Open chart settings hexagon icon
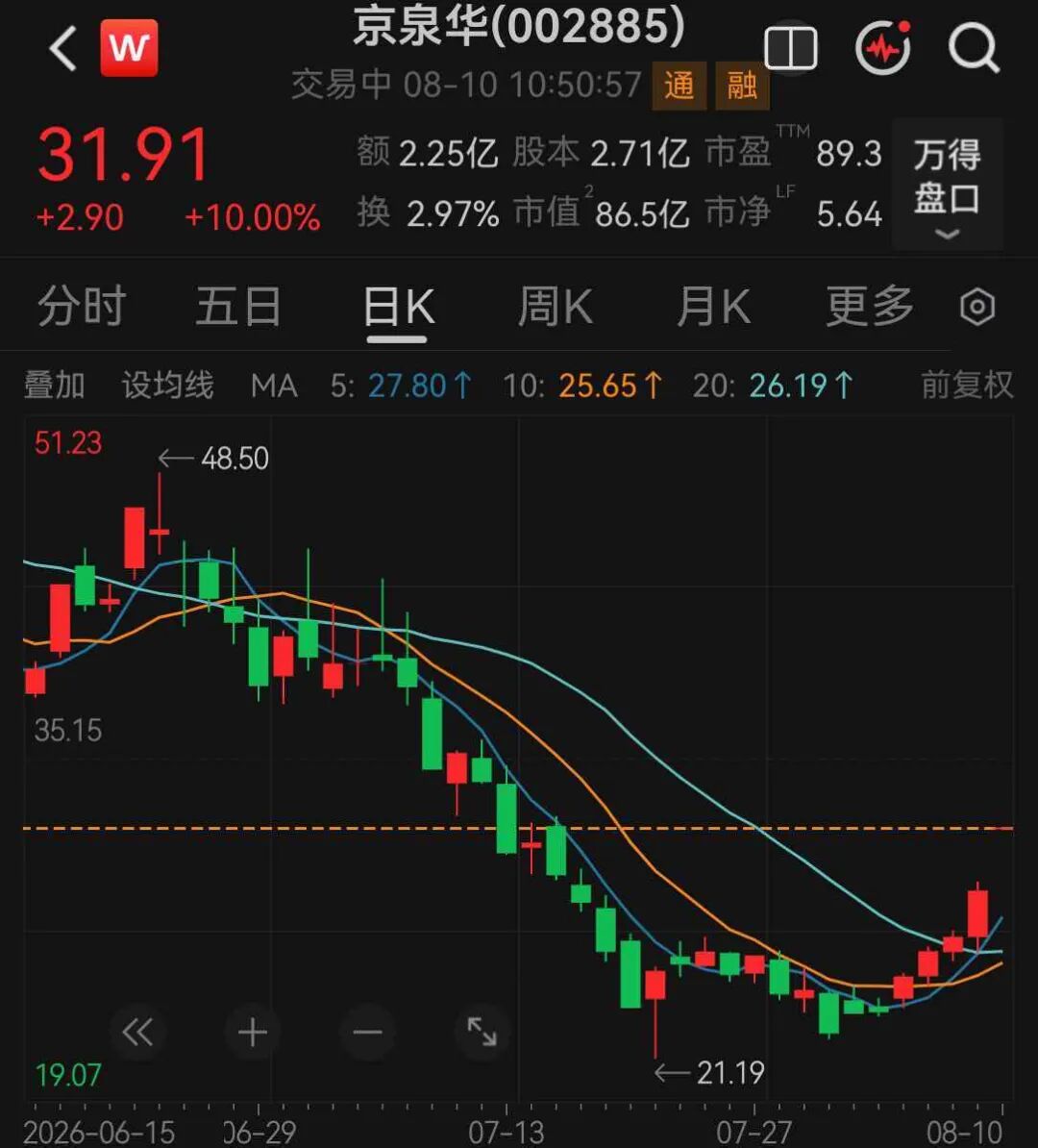 [x=977, y=307]
